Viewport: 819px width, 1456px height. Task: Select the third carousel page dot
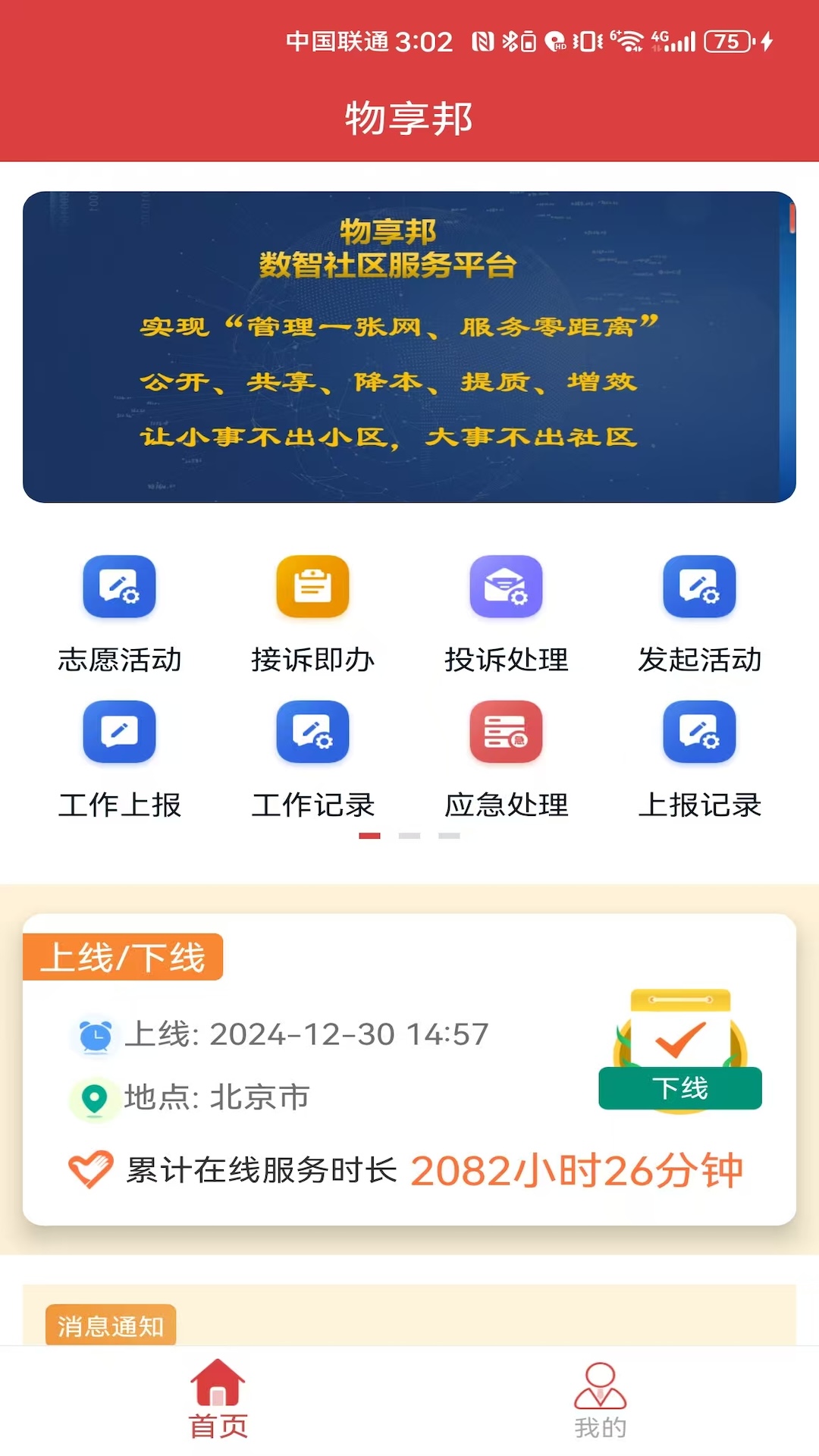click(450, 835)
